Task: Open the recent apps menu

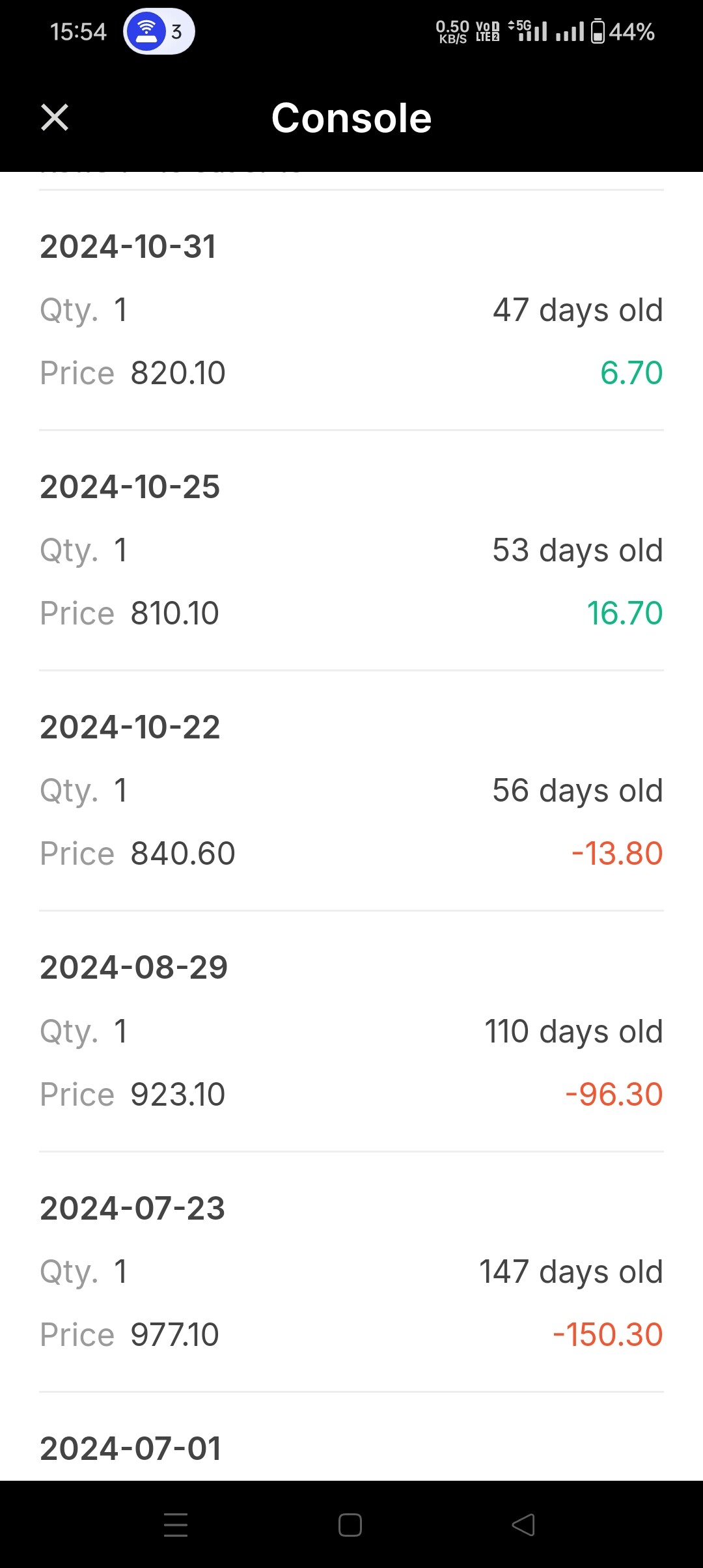Action: (x=176, y=1525)
